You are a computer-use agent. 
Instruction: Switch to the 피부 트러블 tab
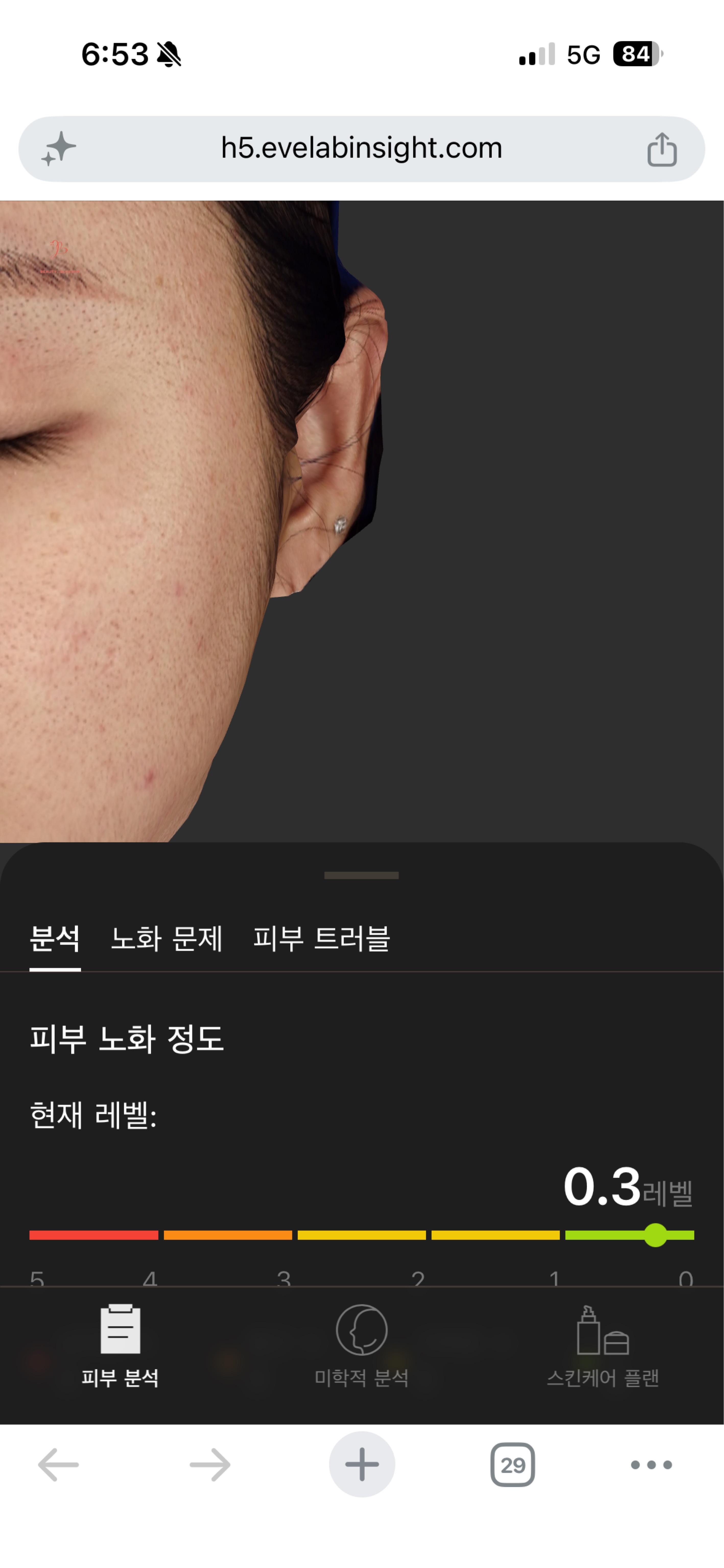[x=321, y=938]
